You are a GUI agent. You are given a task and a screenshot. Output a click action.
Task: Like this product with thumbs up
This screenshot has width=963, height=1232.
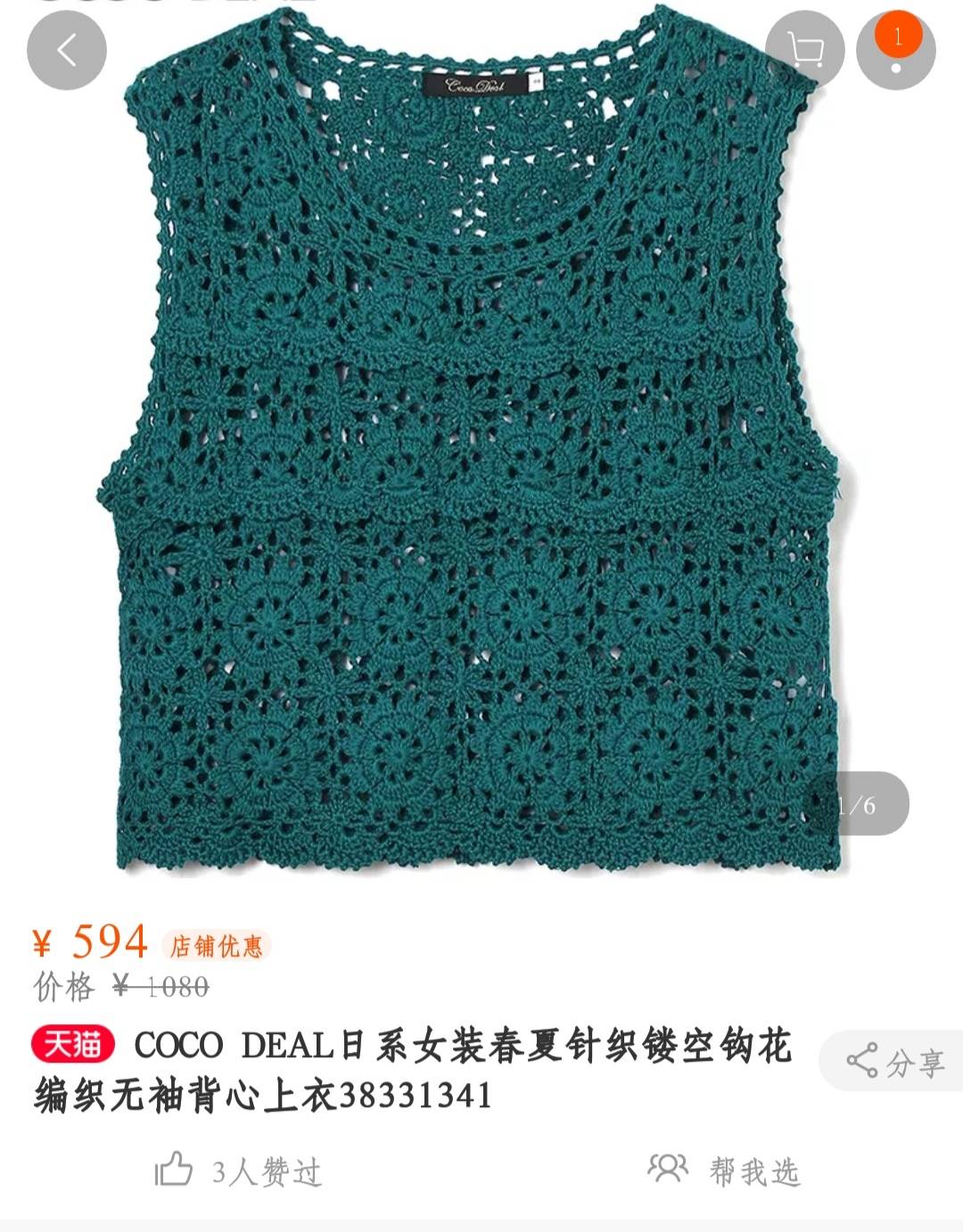(175, 1170)
